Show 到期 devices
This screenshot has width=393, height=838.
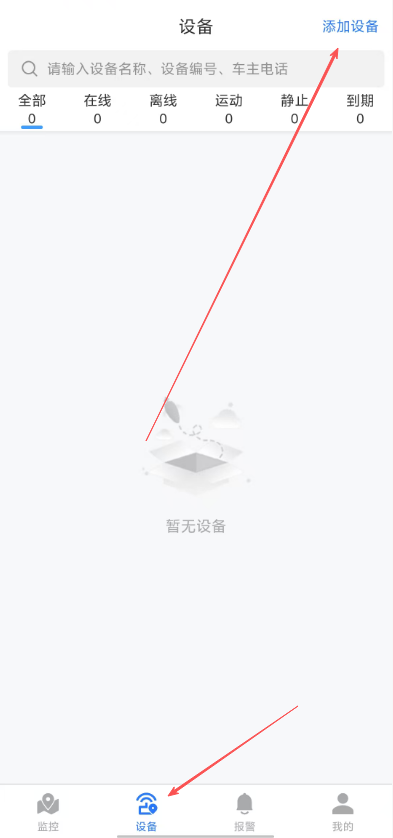click(x=360, y=109)
